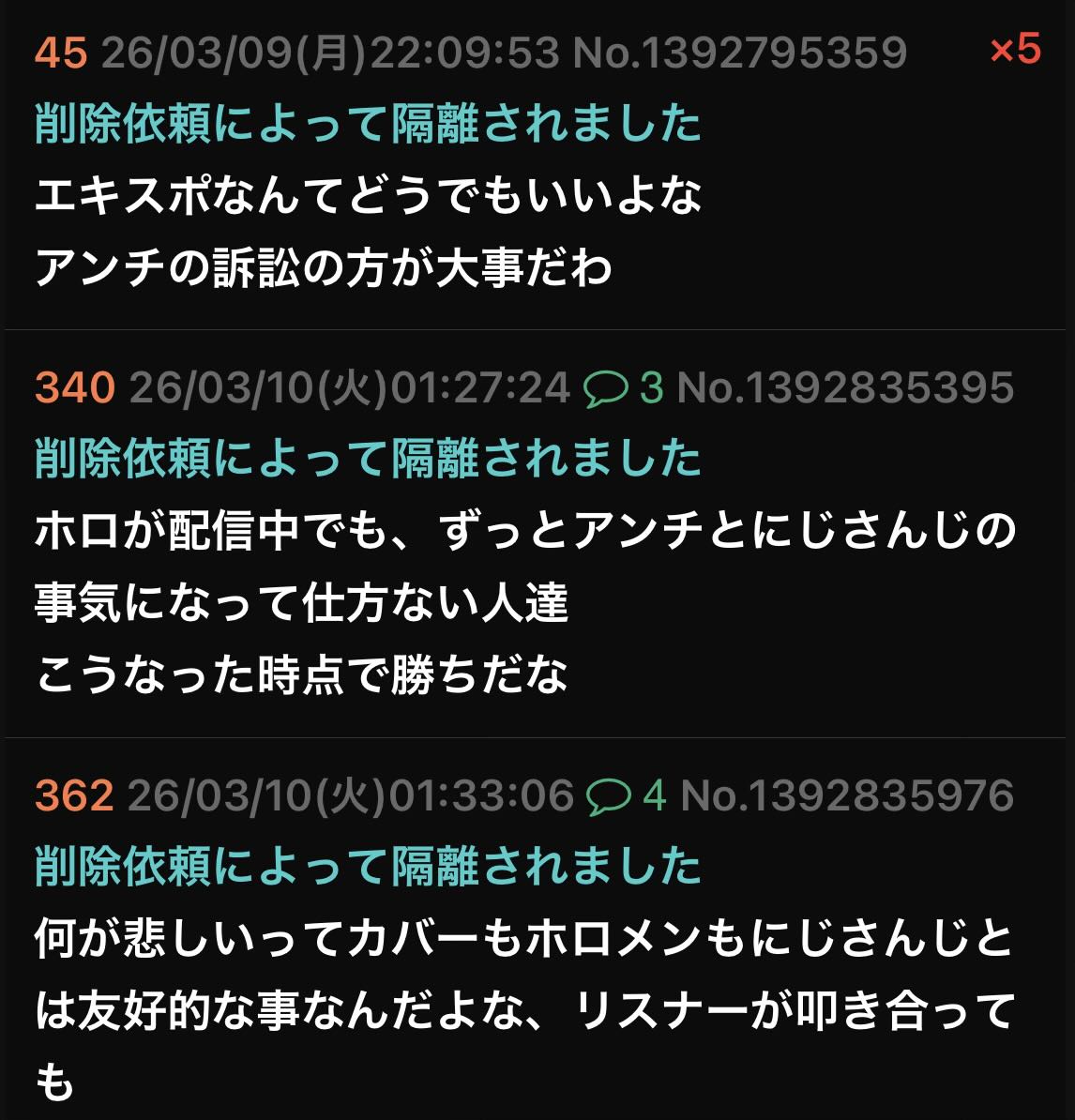View the 4 replies to post 362
Image resolution: width=1075 pixels, height=1120 pixels.
[x=626, y=795]
